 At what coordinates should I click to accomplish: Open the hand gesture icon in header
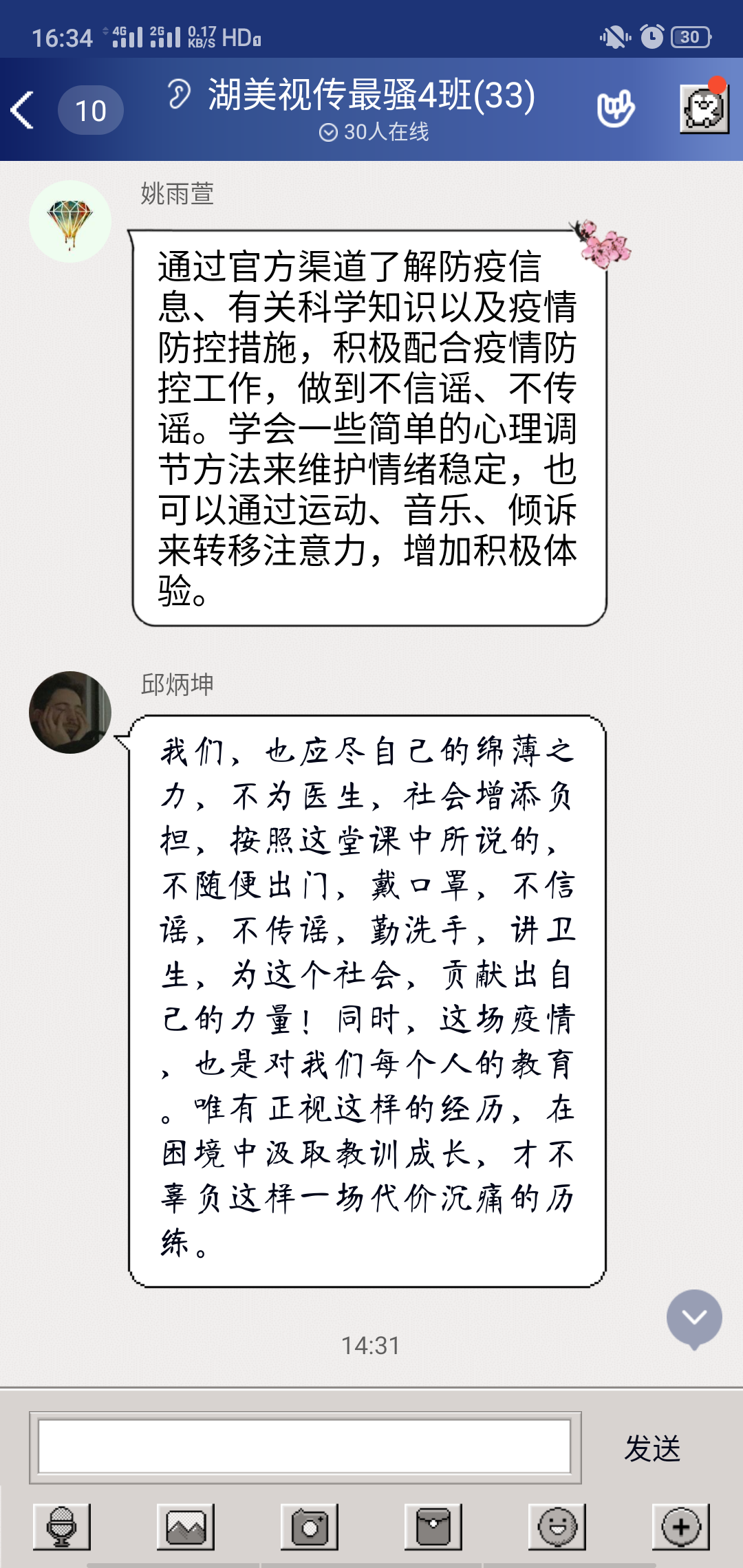pos(615,109)
